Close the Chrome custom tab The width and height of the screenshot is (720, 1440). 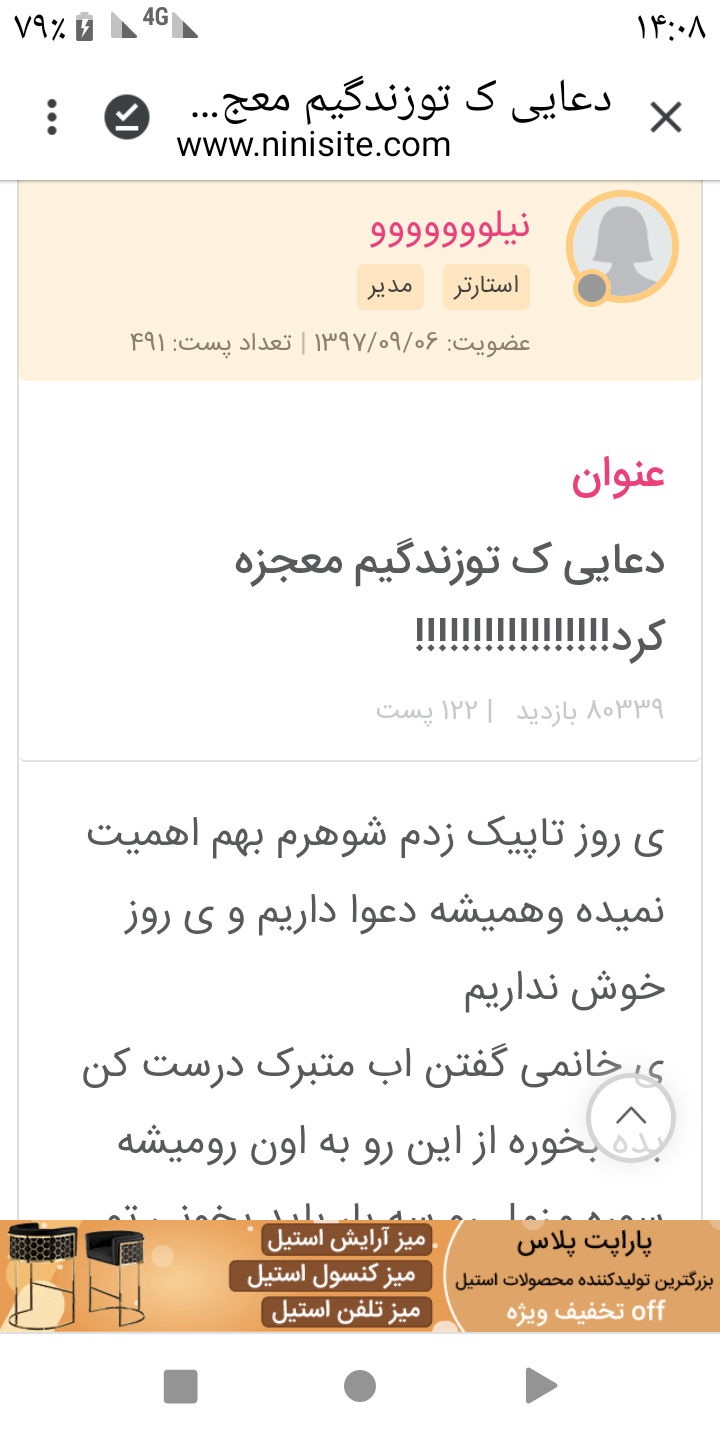coord(665,118)
